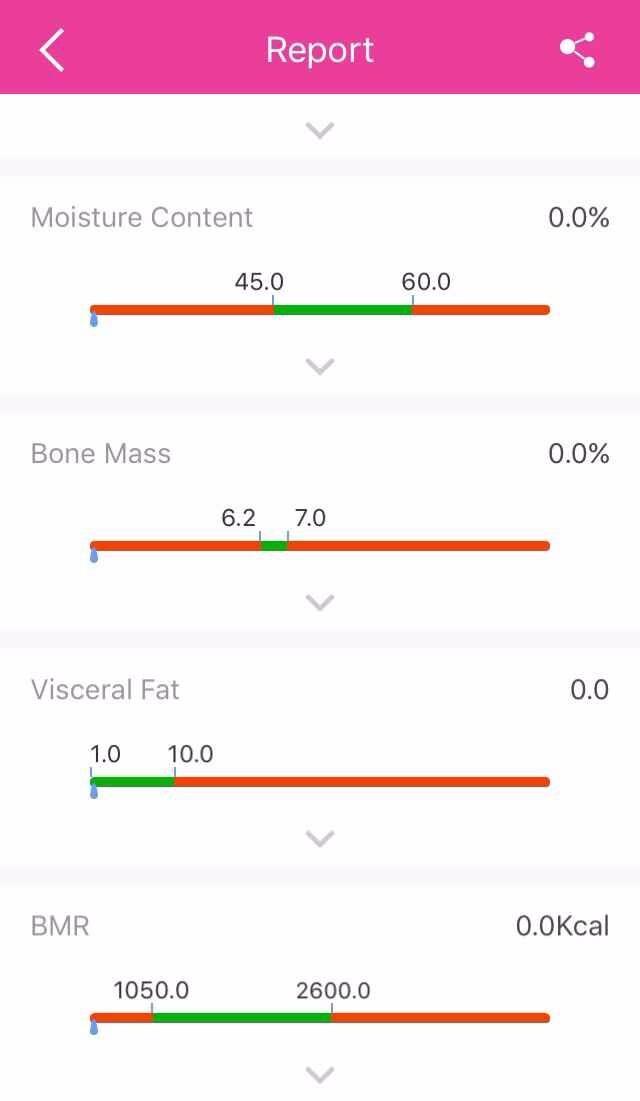This screenshot has width=640, height=1101.
Task: Go back from the Report screen
Action: [x=52, y=50]
